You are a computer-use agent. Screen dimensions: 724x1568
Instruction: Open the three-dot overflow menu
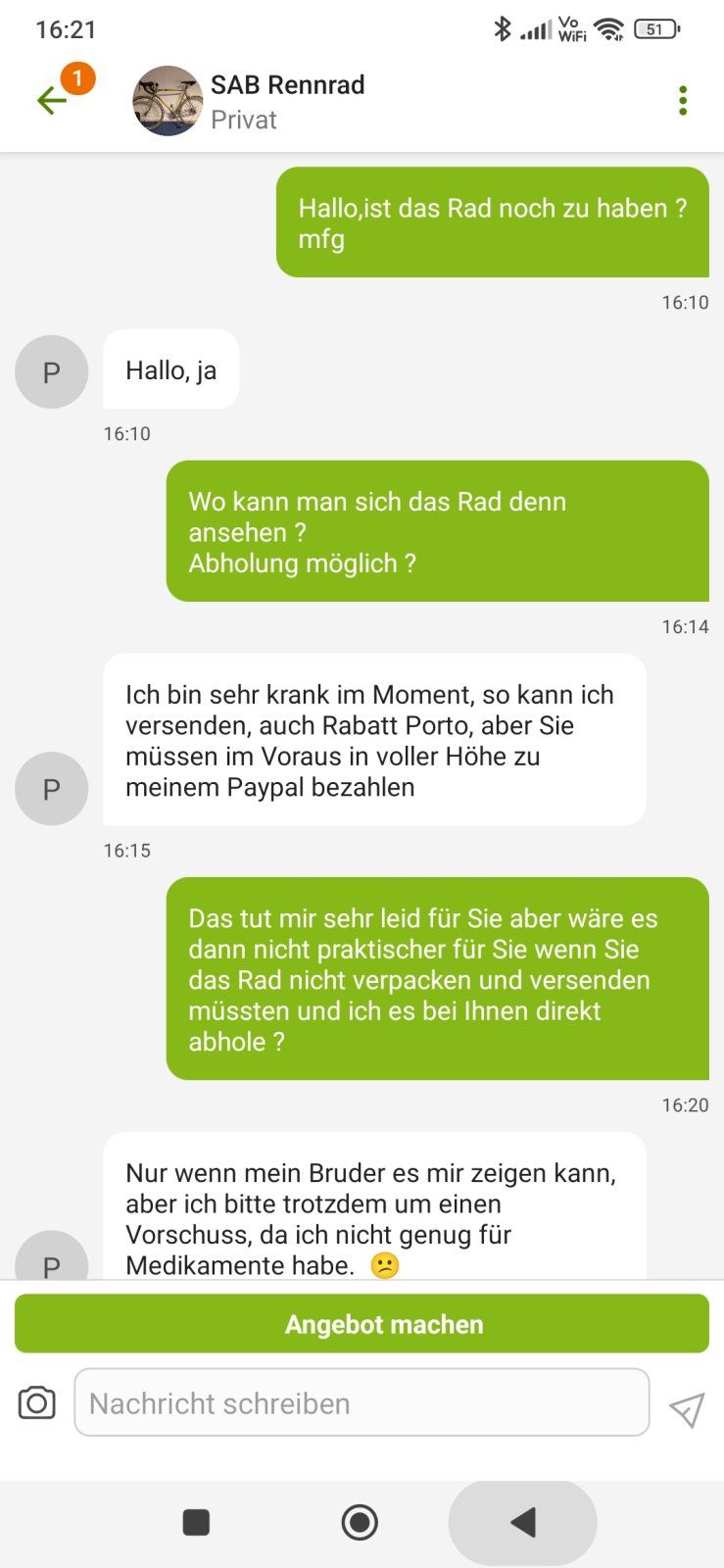(x=683, y=100)
